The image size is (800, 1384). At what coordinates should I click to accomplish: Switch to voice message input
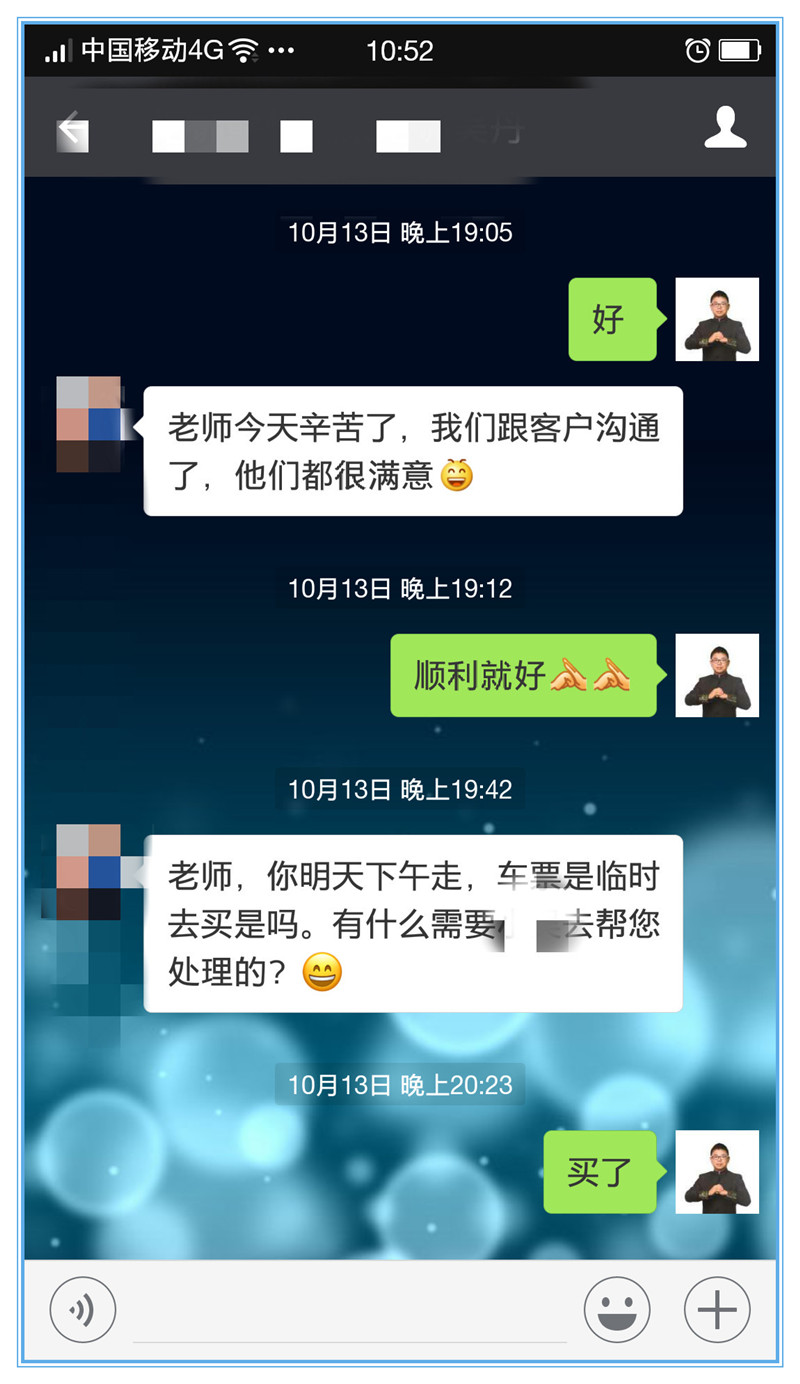point(83,1309)
